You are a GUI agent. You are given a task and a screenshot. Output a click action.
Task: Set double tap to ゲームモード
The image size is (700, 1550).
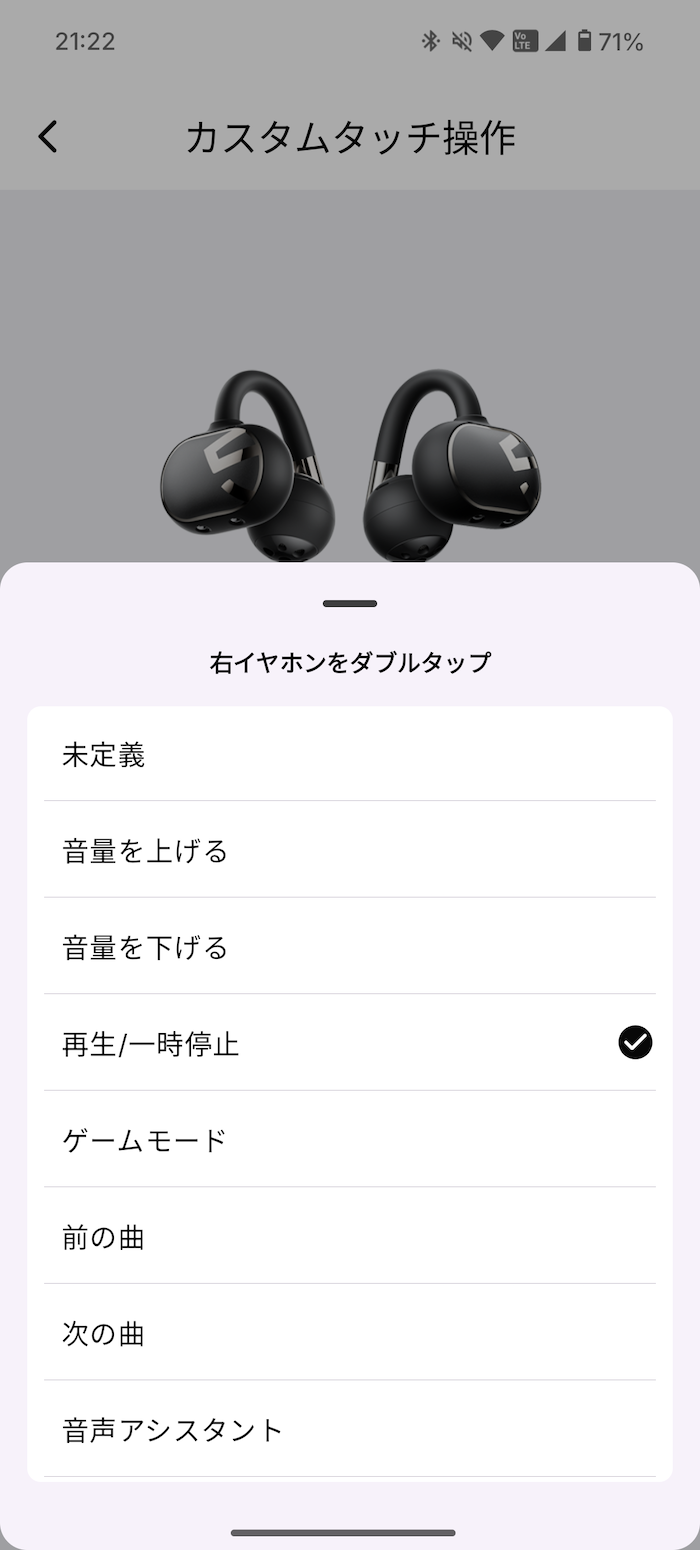tap(349, 1140)
